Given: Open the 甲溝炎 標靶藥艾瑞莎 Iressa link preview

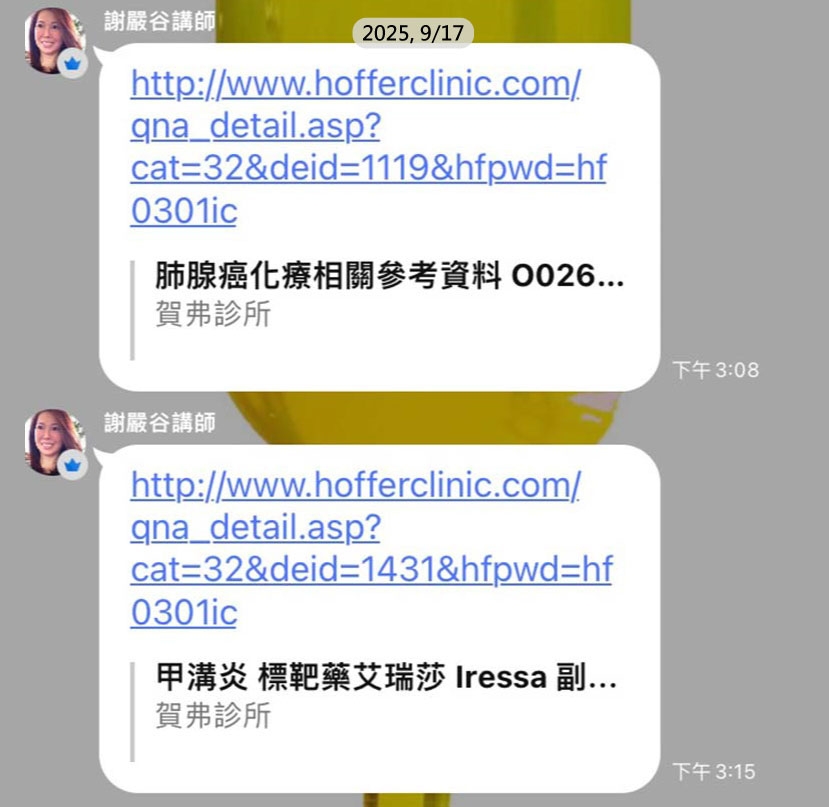Looking at the screenshot, I should pyautogui.click(x=387, y=696).
